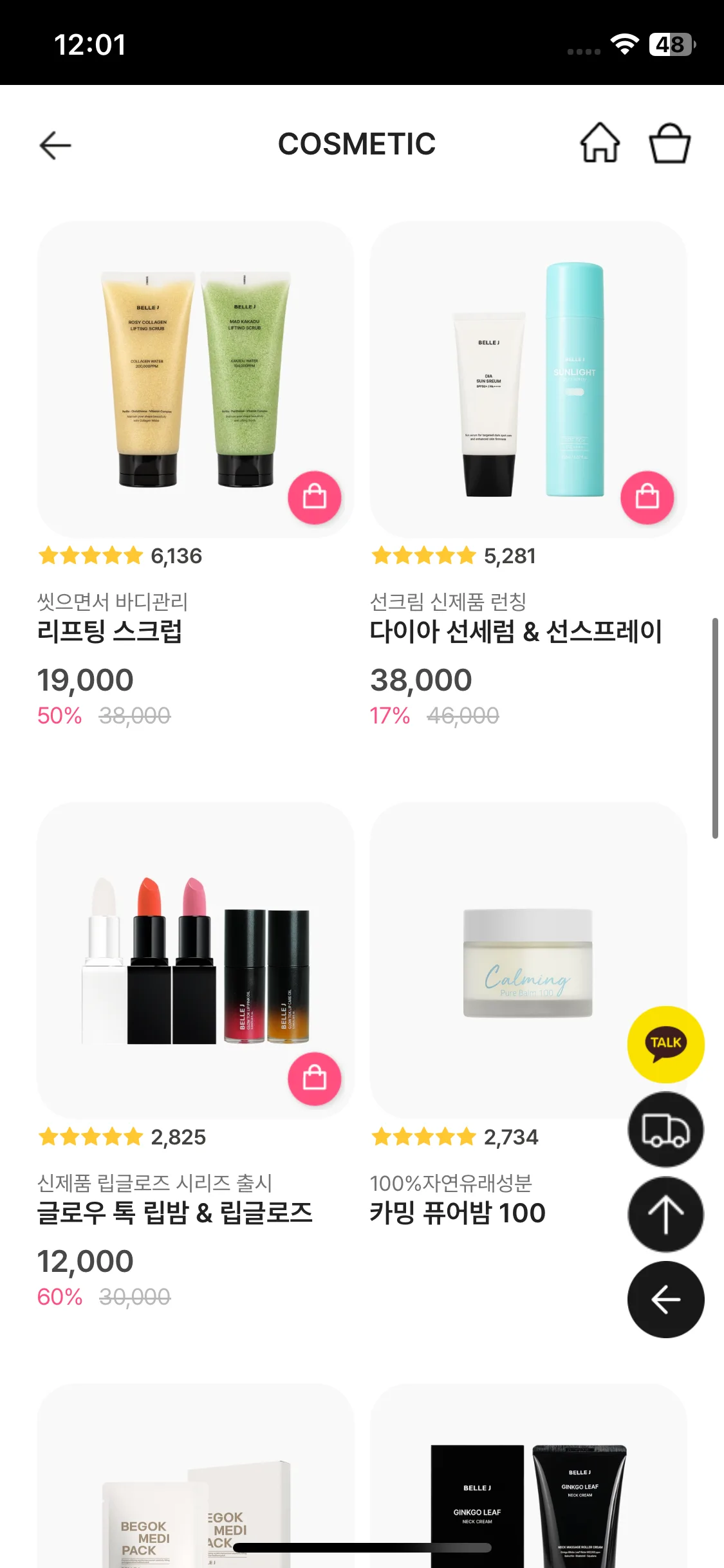
Task: Go back using the header arrow
Action: pos(55,145)
